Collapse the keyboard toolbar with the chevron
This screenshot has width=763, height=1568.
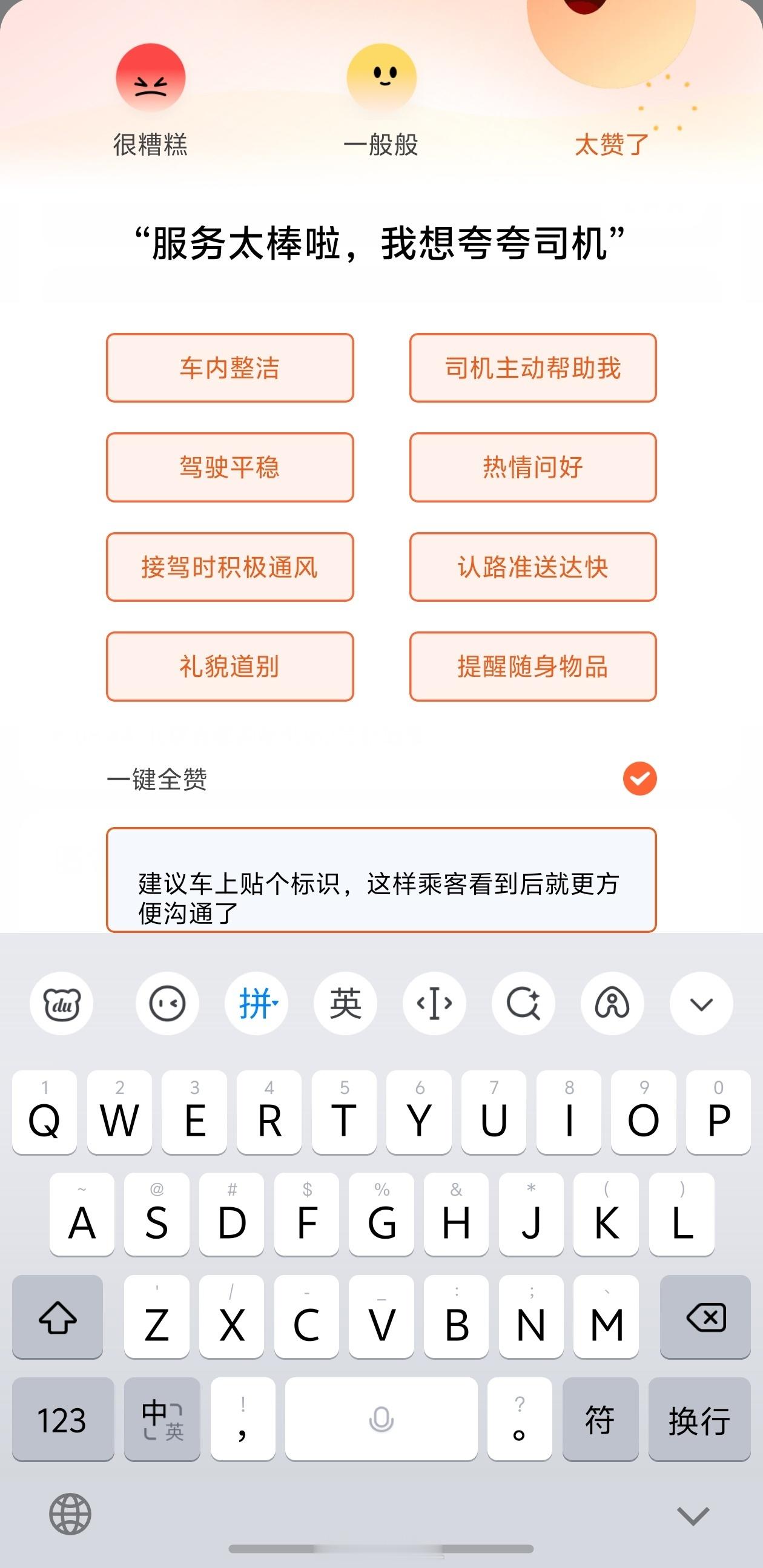[x=700, y=1004]
